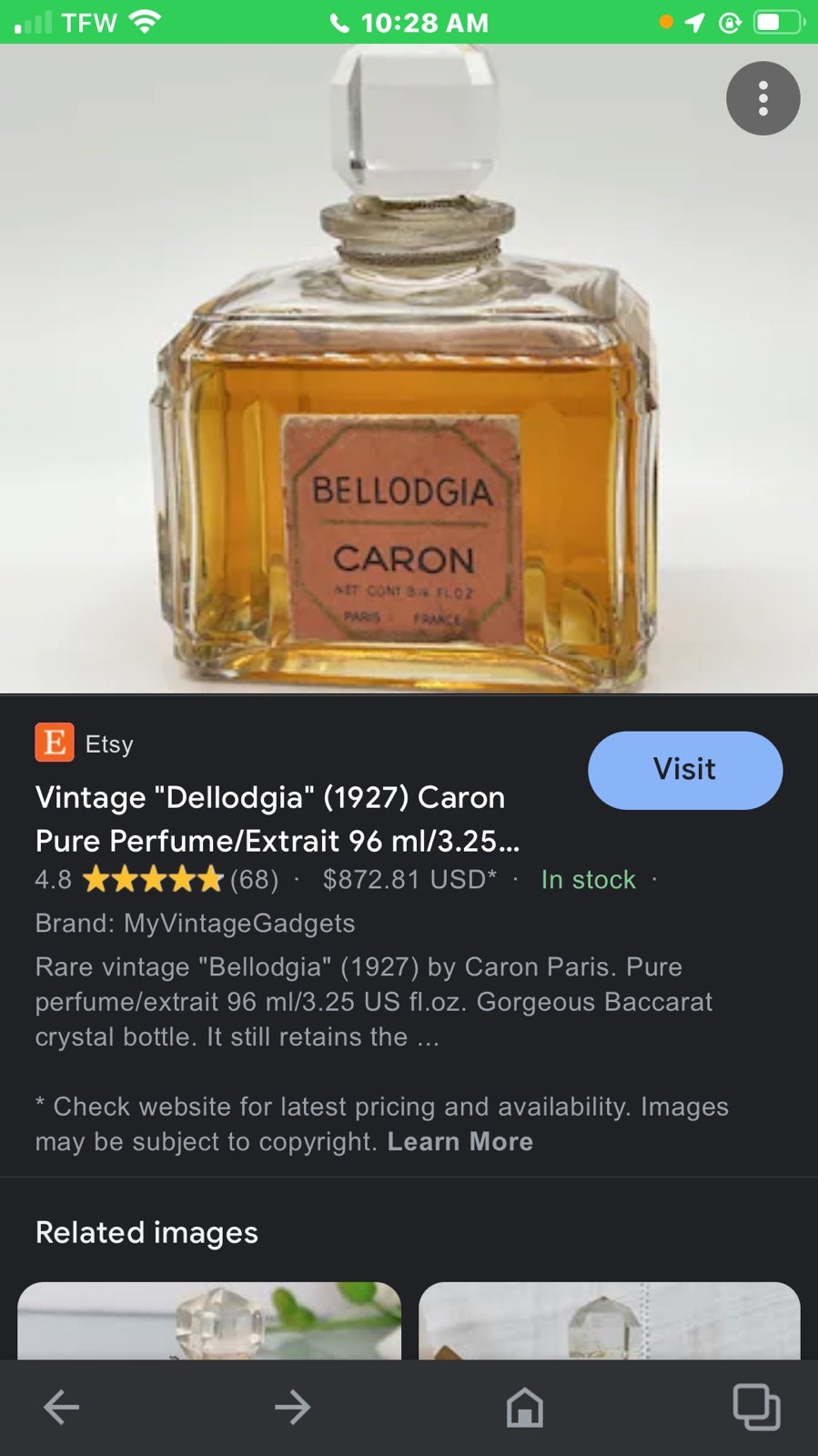Screen dimensions: 818x1456
Task: Open the Vintage Caron perfume listing title
Action: [278, 818]
